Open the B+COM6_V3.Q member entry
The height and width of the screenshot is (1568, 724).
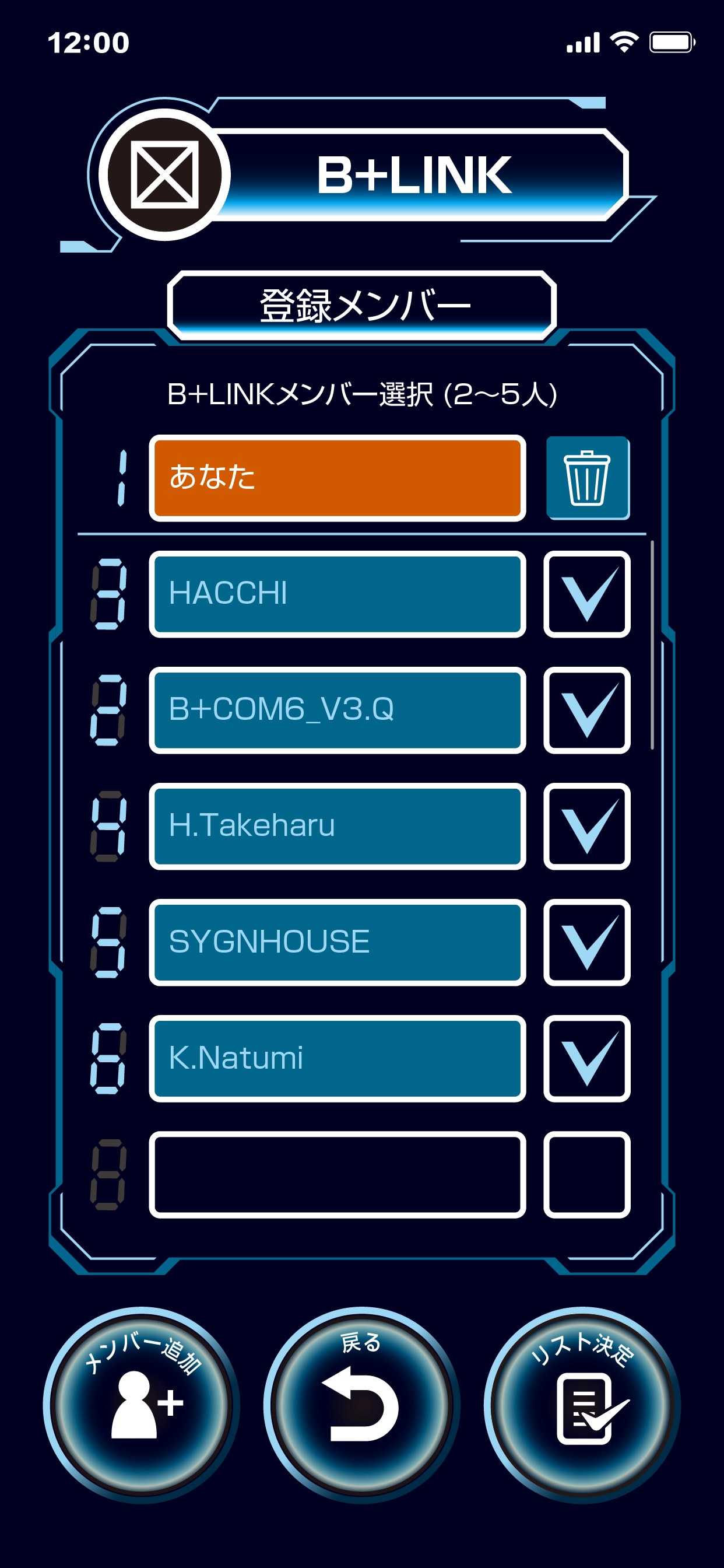pos(338,710)
